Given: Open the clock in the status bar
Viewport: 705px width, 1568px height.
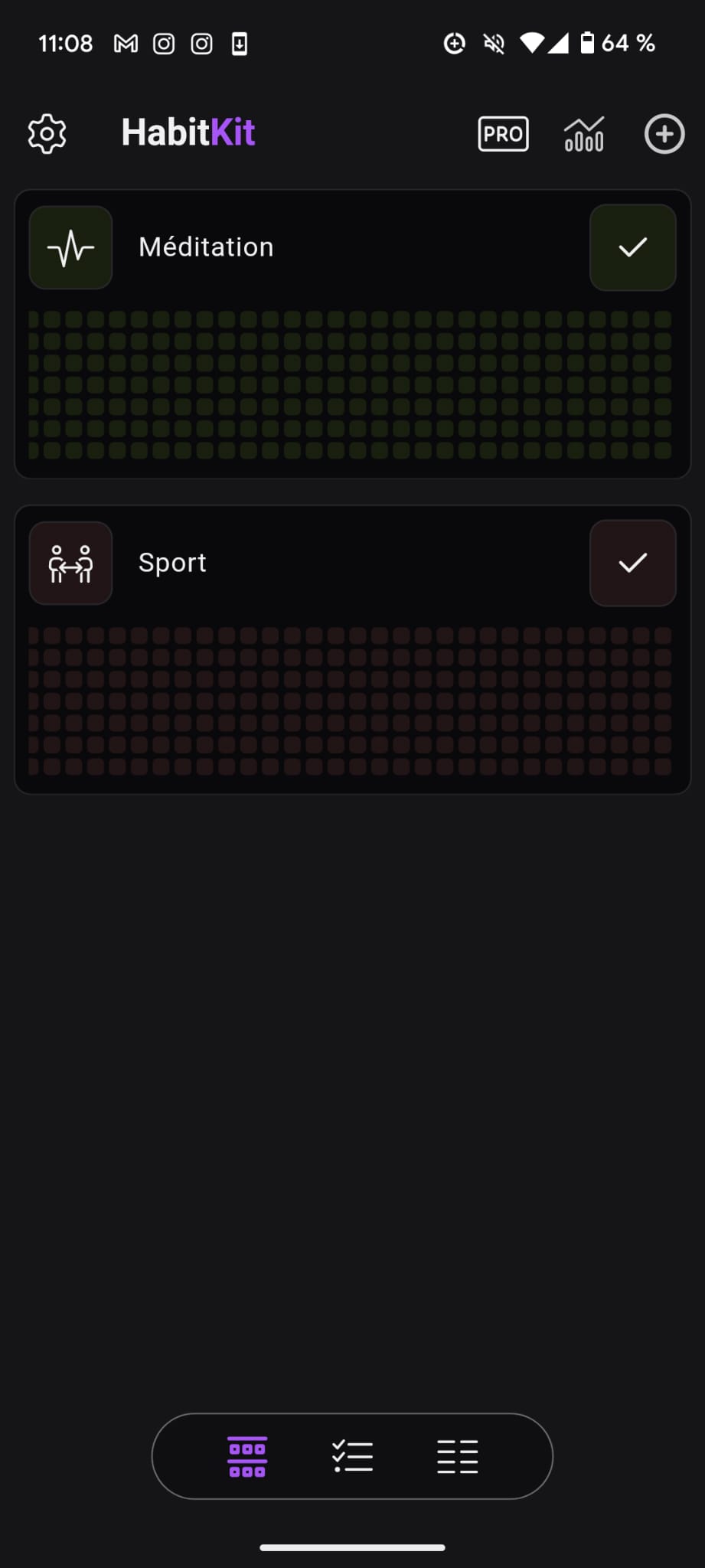Looking at the screenshot, I should click(65, 43).
